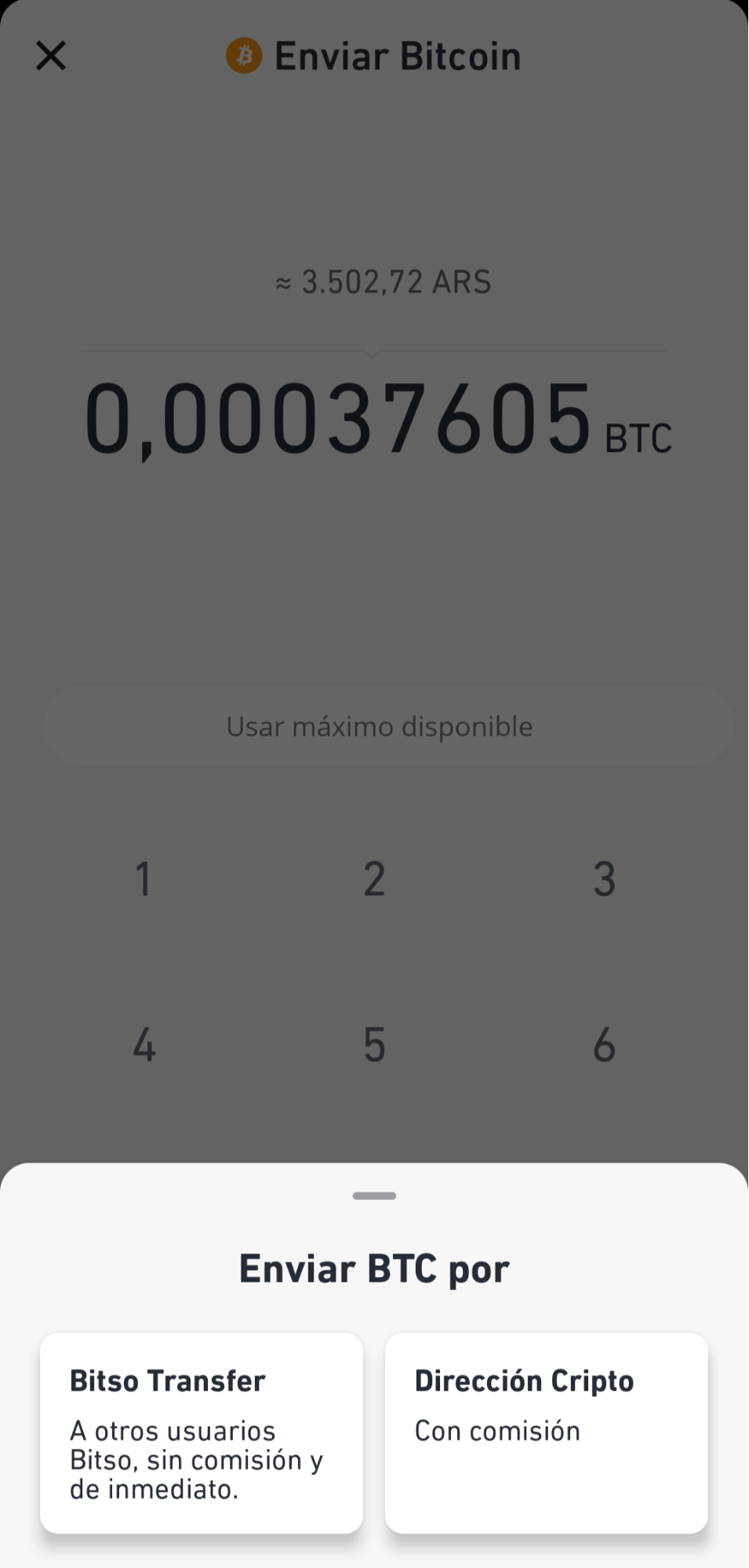The image size is (749, 1568).
Task: Open the Enviar Bitcoin title header
Action: click(x=398, y=56)
